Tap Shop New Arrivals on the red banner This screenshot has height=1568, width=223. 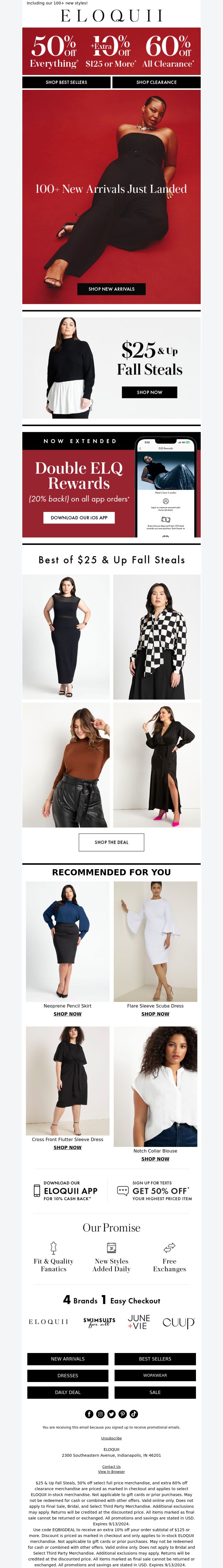click(x=111, y=289)
